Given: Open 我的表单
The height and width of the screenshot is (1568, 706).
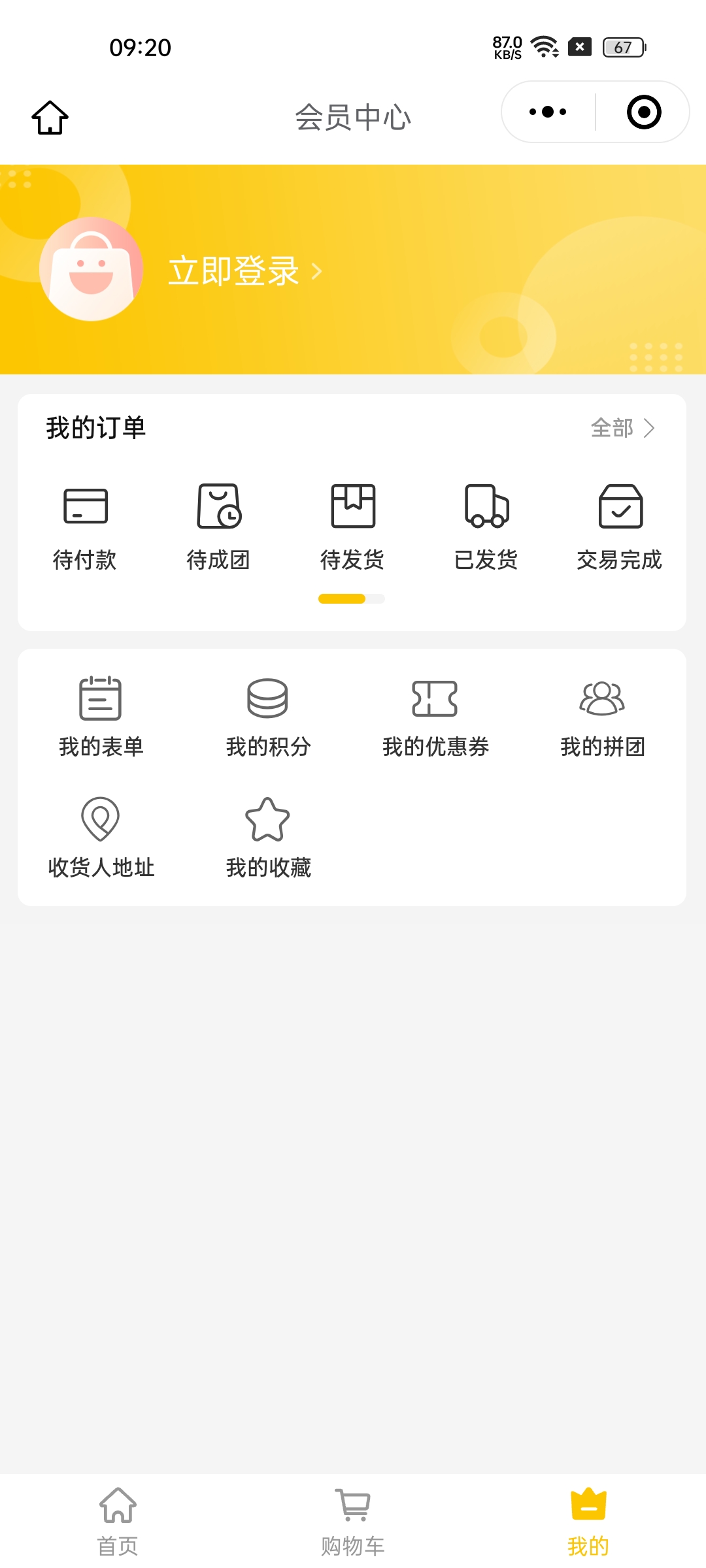Looking at the screenshot, I should (101, 717).
